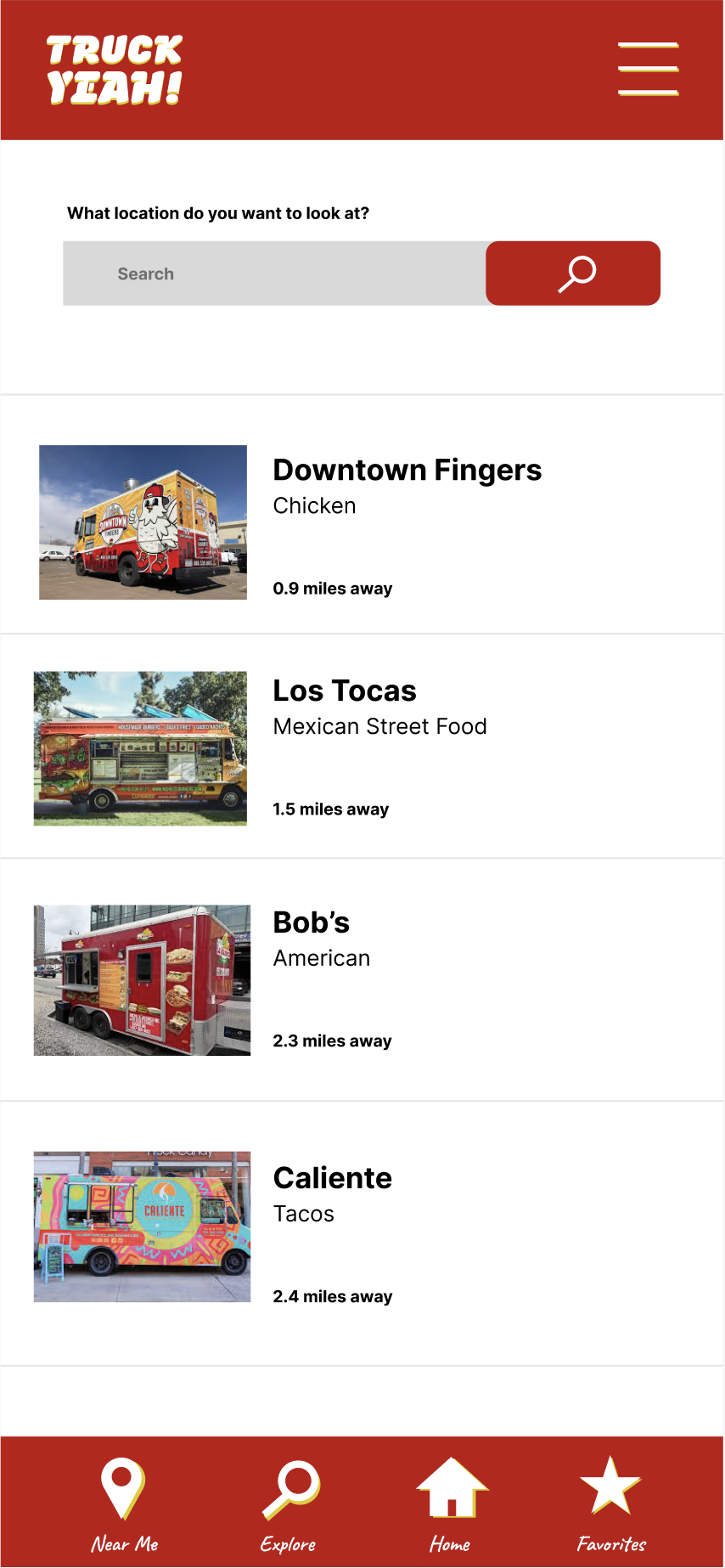Submit search with the magnifier button
This screenshot has height=1568, width=725.
(x=573, y=274)
